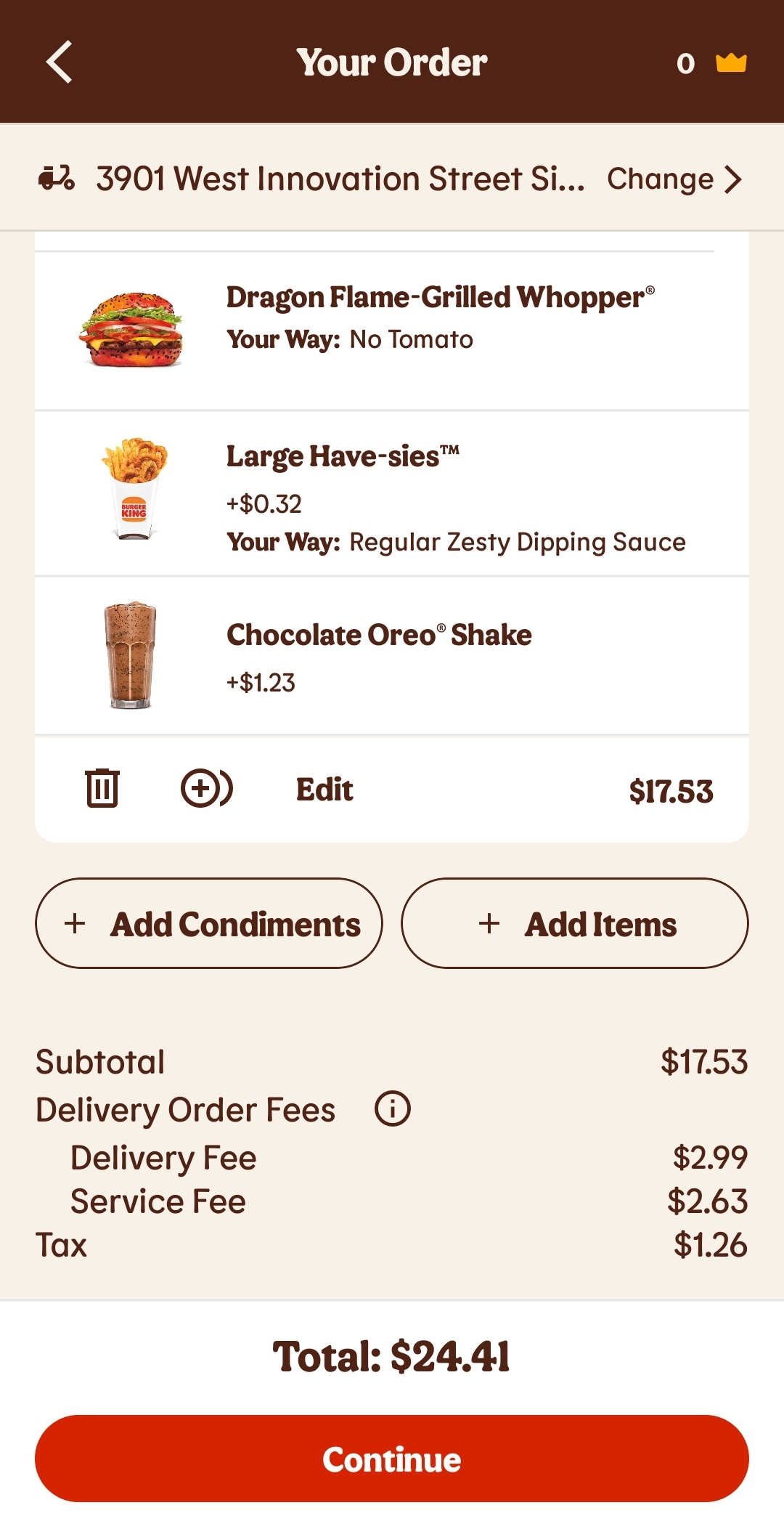Image resolution: width=784 pixels, height=1537 pixels.
Task: Duplicate the meal with the plus icon
Action: pyautogui.click(x=207, y=788)
